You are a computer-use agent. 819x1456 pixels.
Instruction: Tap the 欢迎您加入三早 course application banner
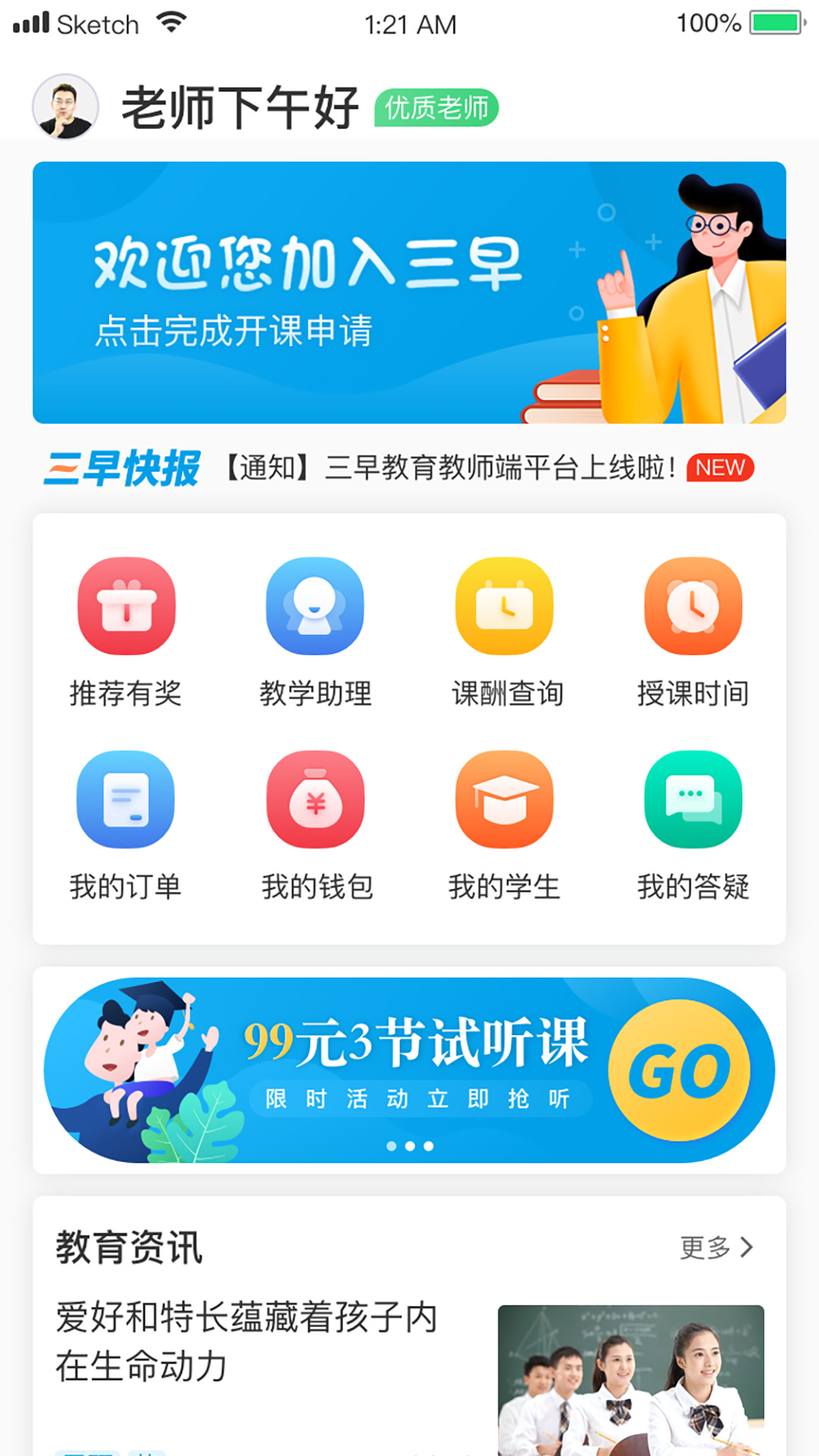[x=409, y=293]
